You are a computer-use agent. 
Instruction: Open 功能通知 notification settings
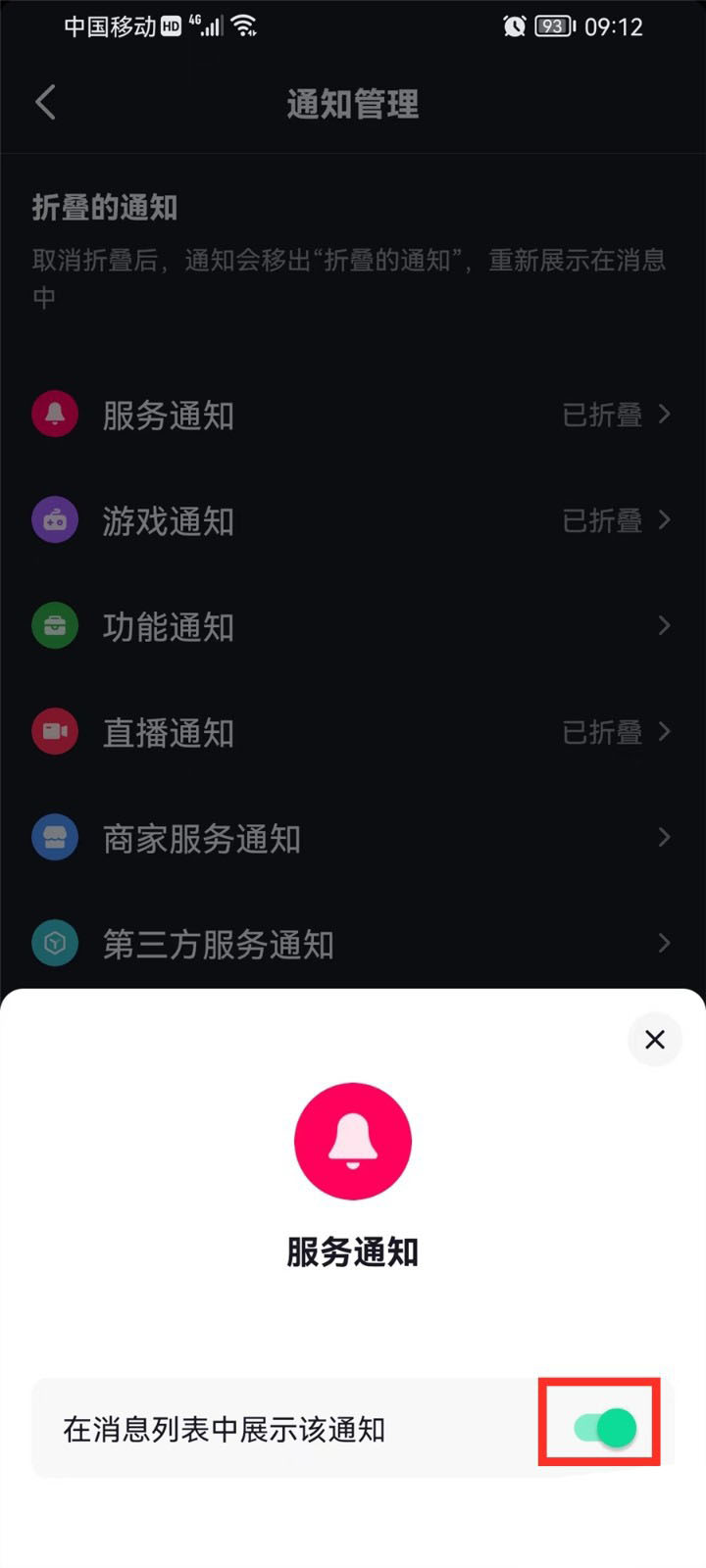point(664,625)
